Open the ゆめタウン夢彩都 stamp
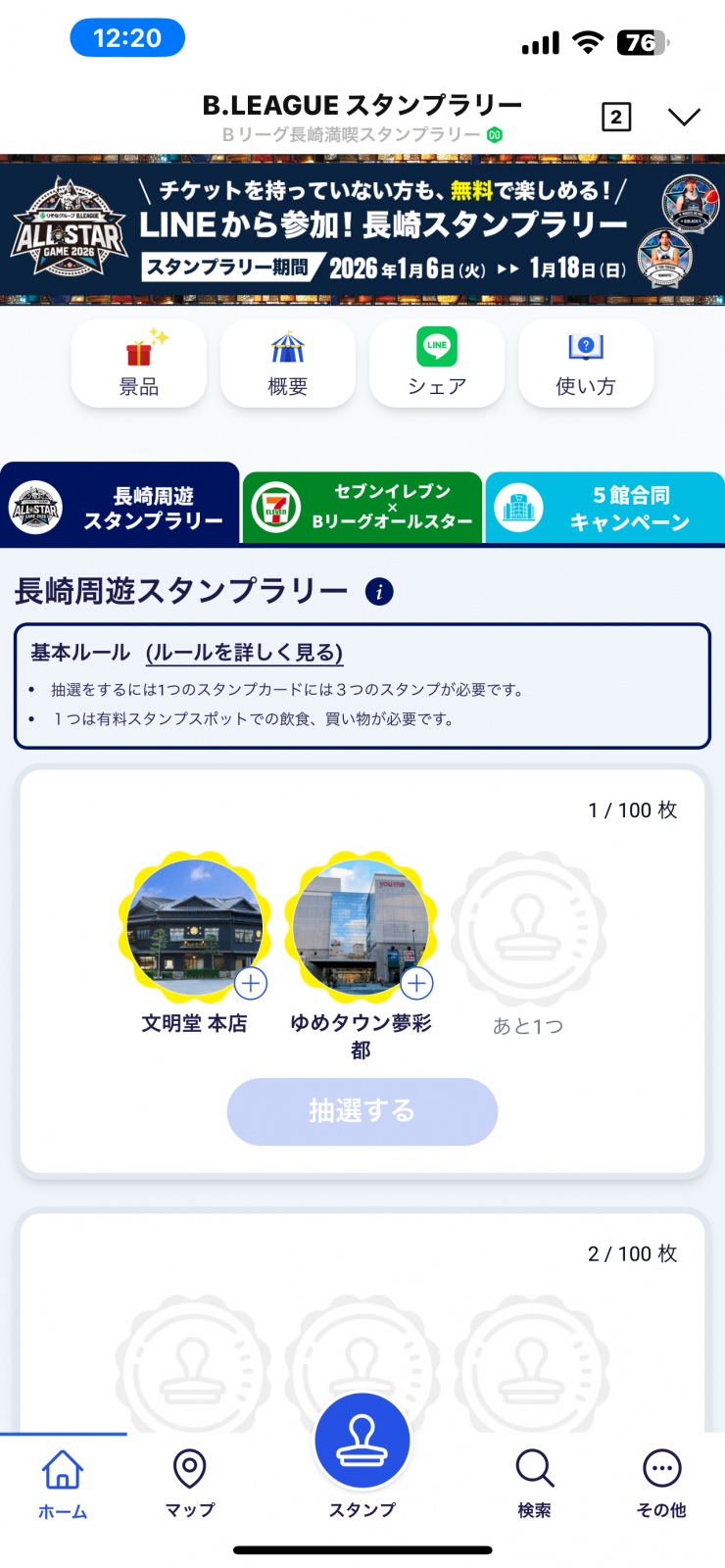 (x=361, y=927)
